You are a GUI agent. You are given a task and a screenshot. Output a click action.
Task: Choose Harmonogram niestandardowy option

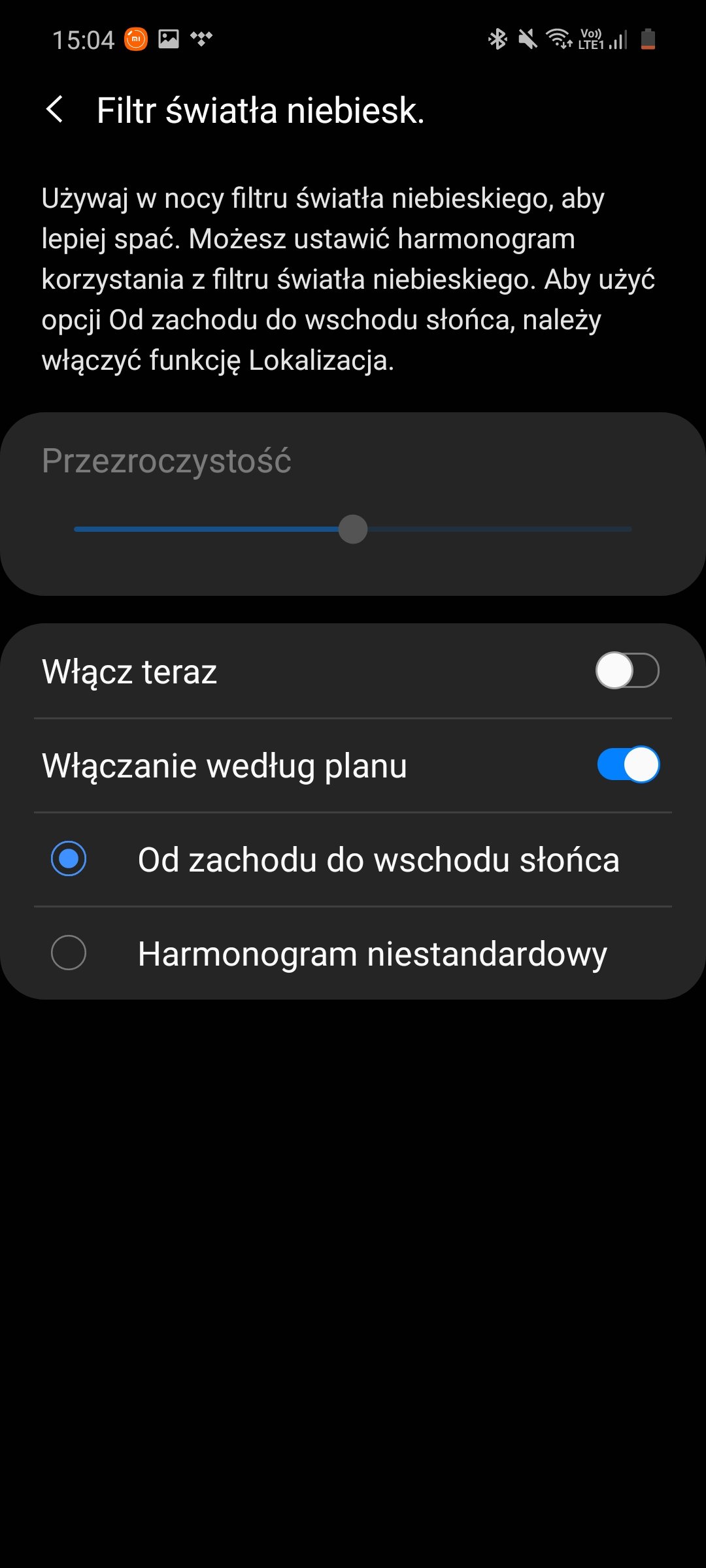(353, 953)
